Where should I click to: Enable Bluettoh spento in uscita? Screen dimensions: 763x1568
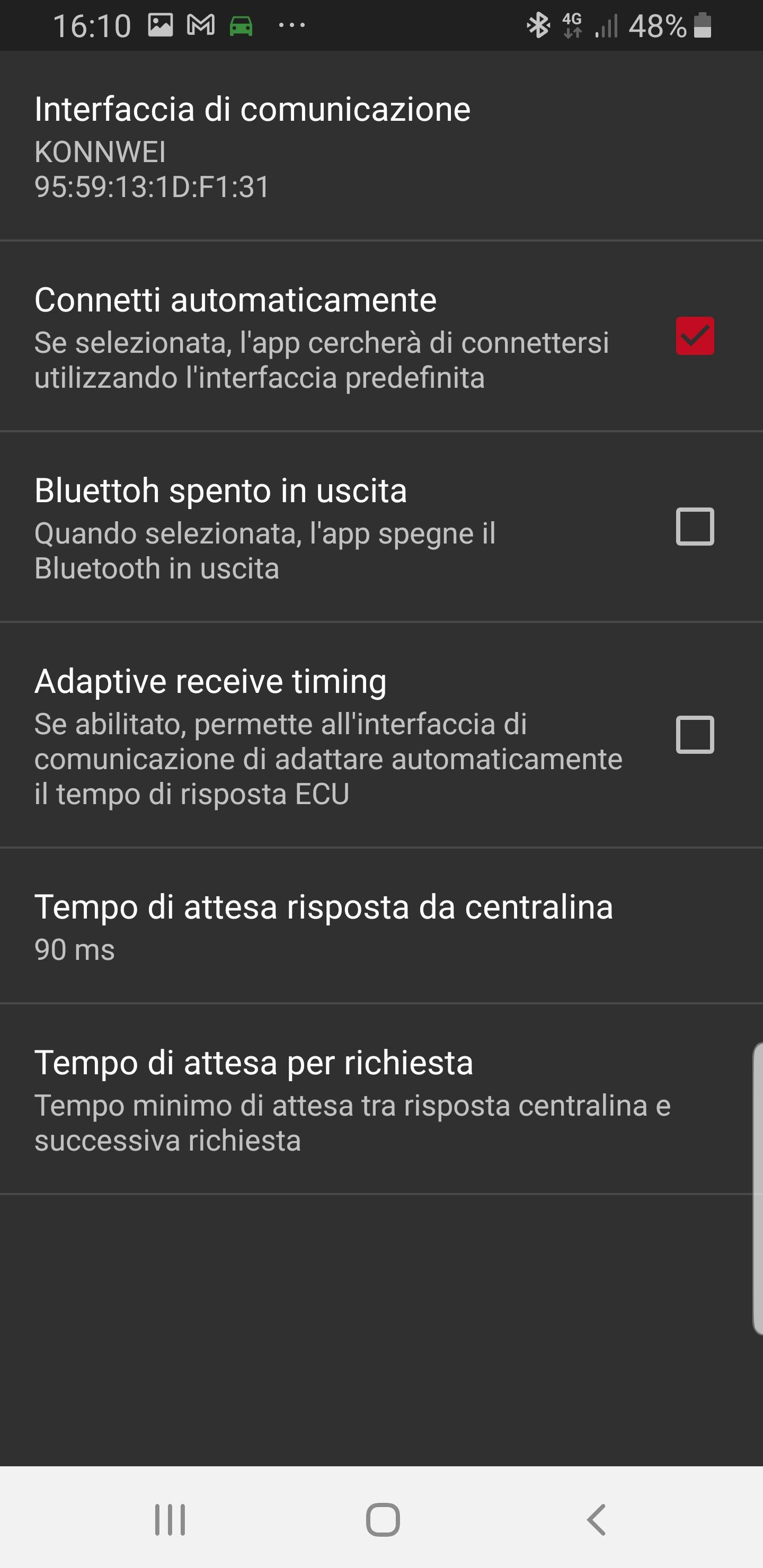point(694,527)
